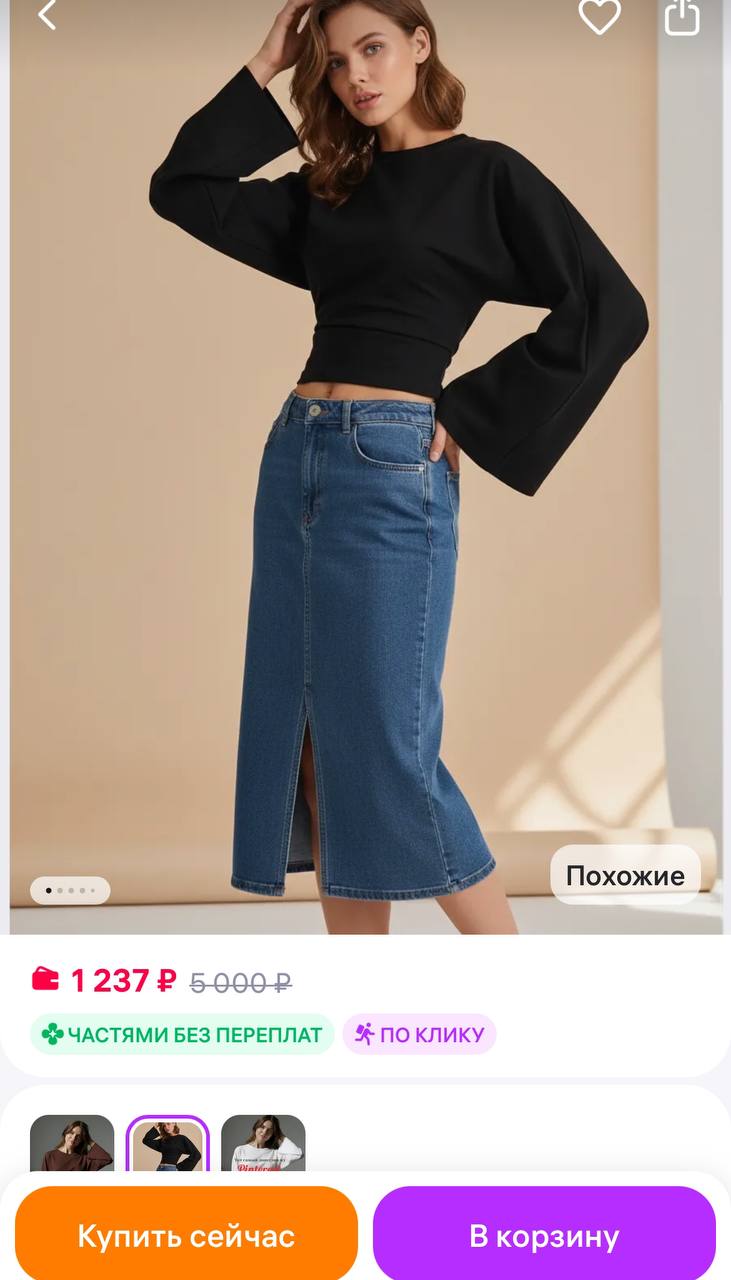Select the black top color thumbnail
The image size is (731, 1280).
tap(167, 1146)
